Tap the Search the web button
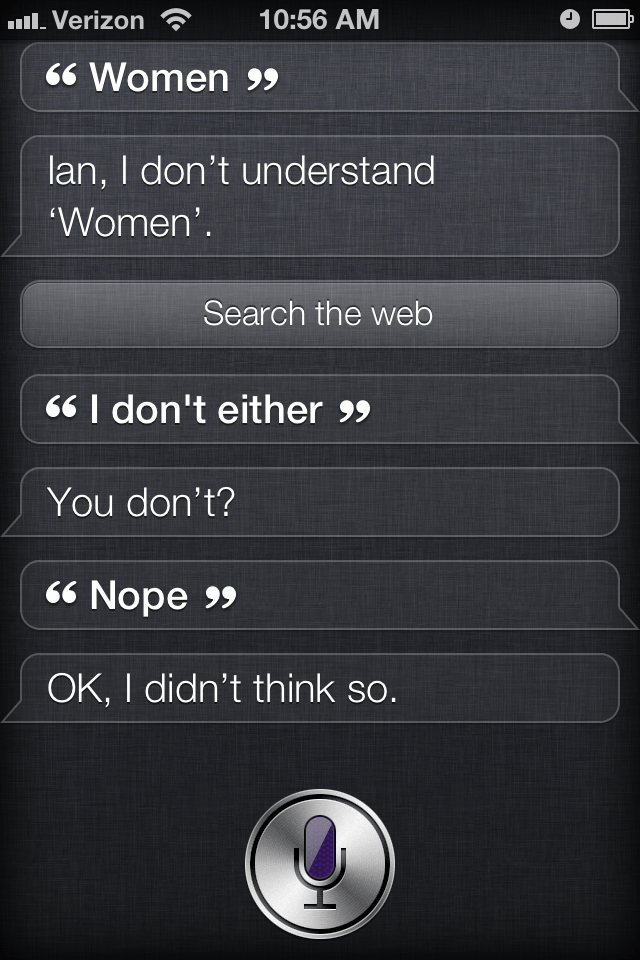640x960 pixels. coord(319,314)
